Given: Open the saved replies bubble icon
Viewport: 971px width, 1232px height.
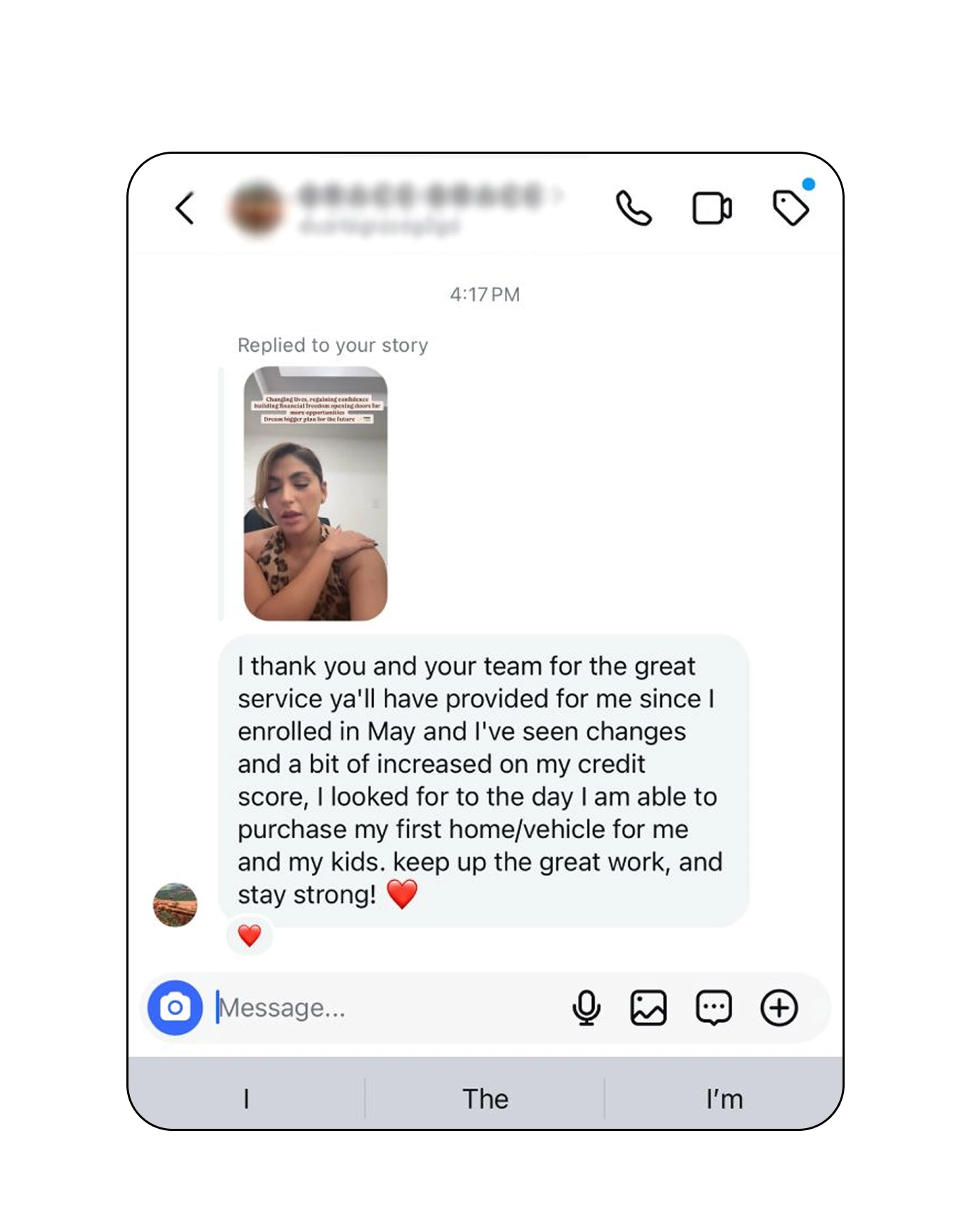Looking at the screenshot, I should tap(713, 1008).
